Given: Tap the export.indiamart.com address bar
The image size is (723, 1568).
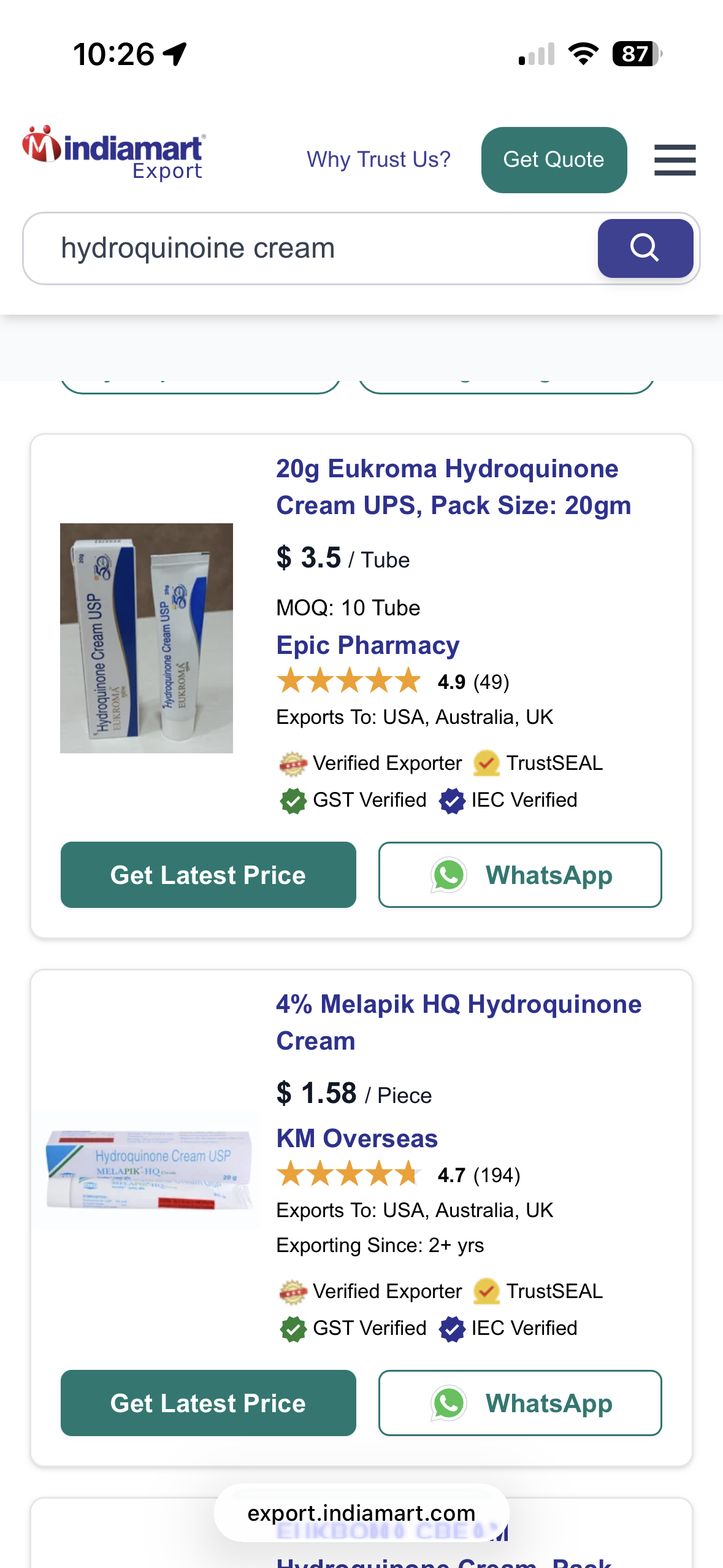Looking at the screenshot, I should 361,1513.
